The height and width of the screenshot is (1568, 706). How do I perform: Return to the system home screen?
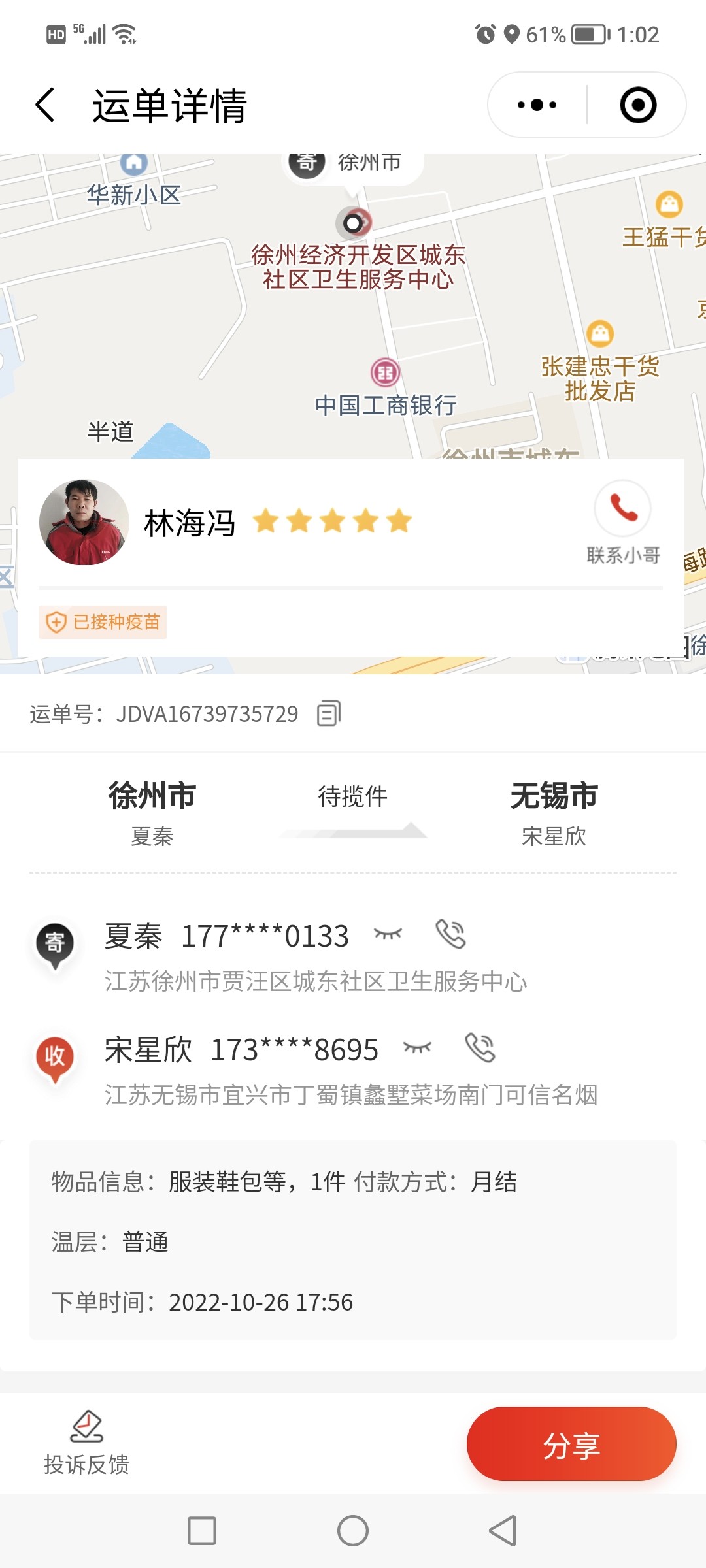(x=353, y=1530)
